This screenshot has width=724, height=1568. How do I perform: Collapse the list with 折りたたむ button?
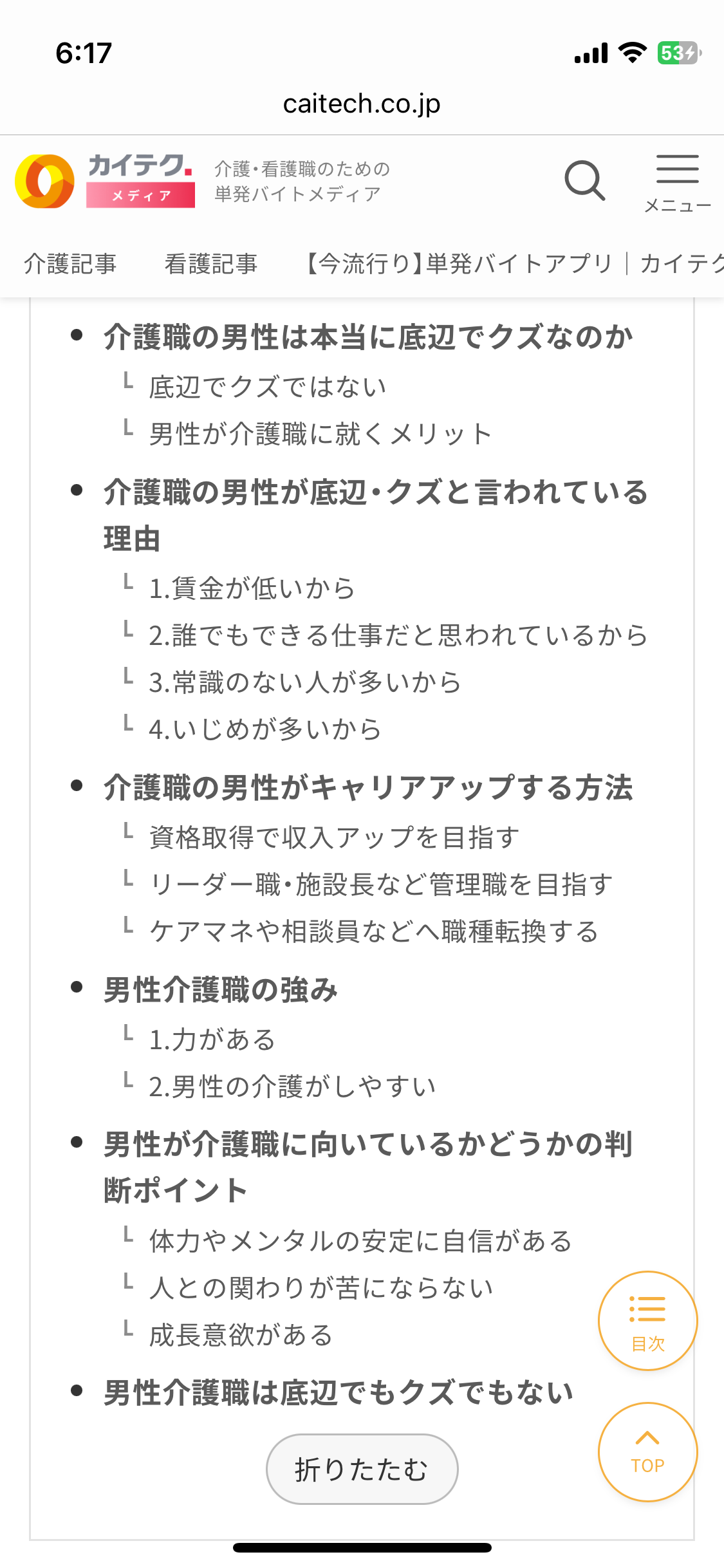pyautogui.click(x=362, y=1470)
